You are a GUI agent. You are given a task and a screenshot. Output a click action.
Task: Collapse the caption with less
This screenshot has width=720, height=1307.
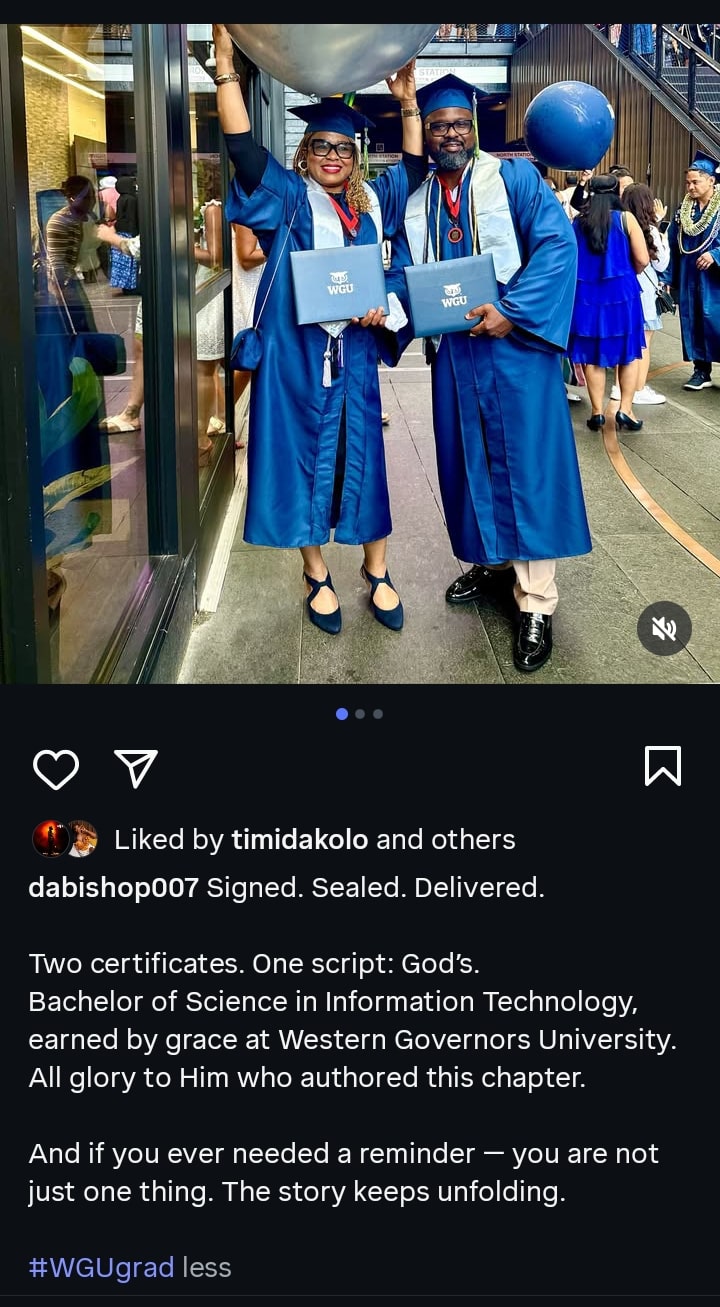[x=207, y=1267]
